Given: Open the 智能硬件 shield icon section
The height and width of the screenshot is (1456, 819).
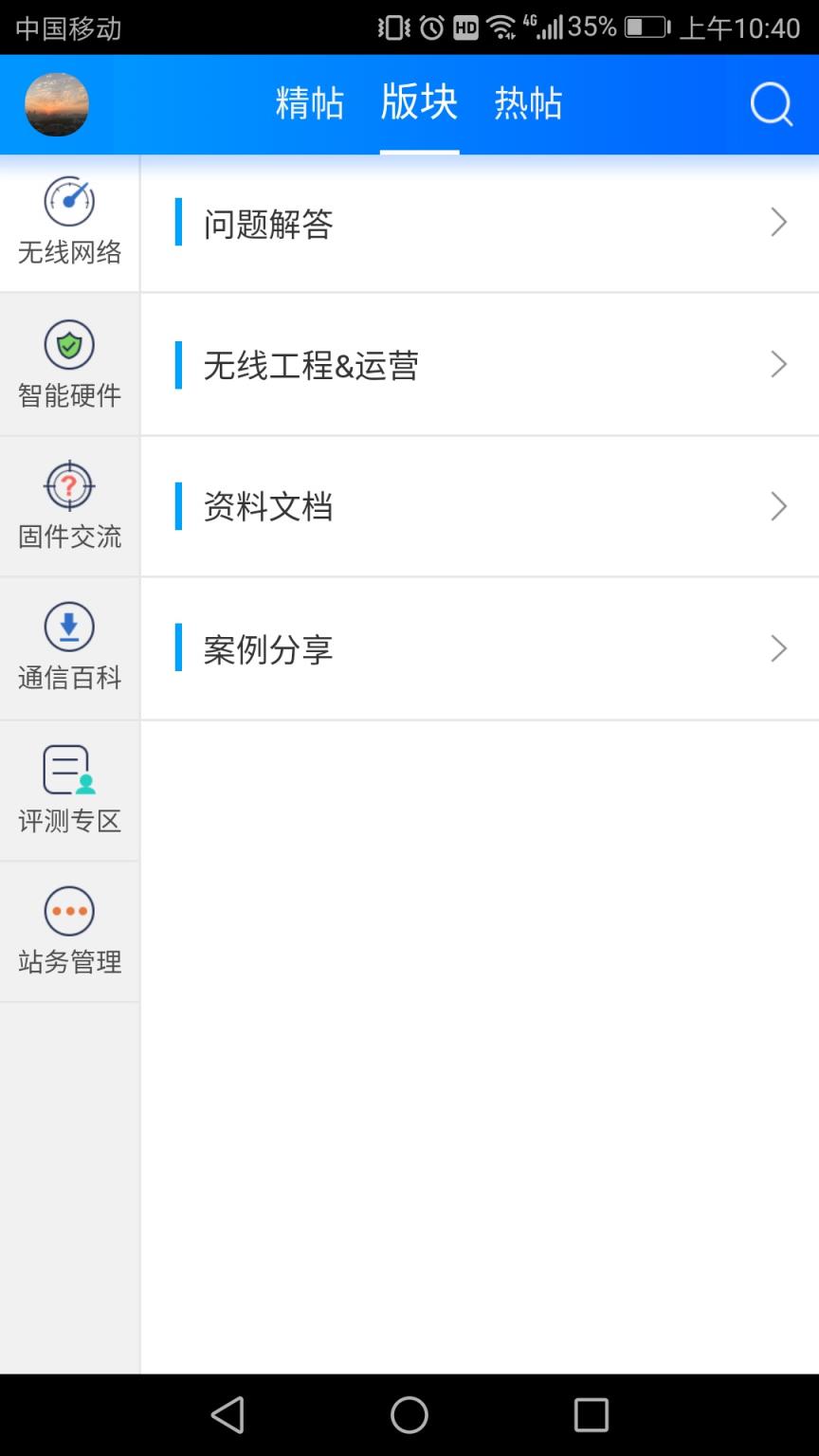Looking at the screenshot, I should pyautogui.click(x=69, y=344).
